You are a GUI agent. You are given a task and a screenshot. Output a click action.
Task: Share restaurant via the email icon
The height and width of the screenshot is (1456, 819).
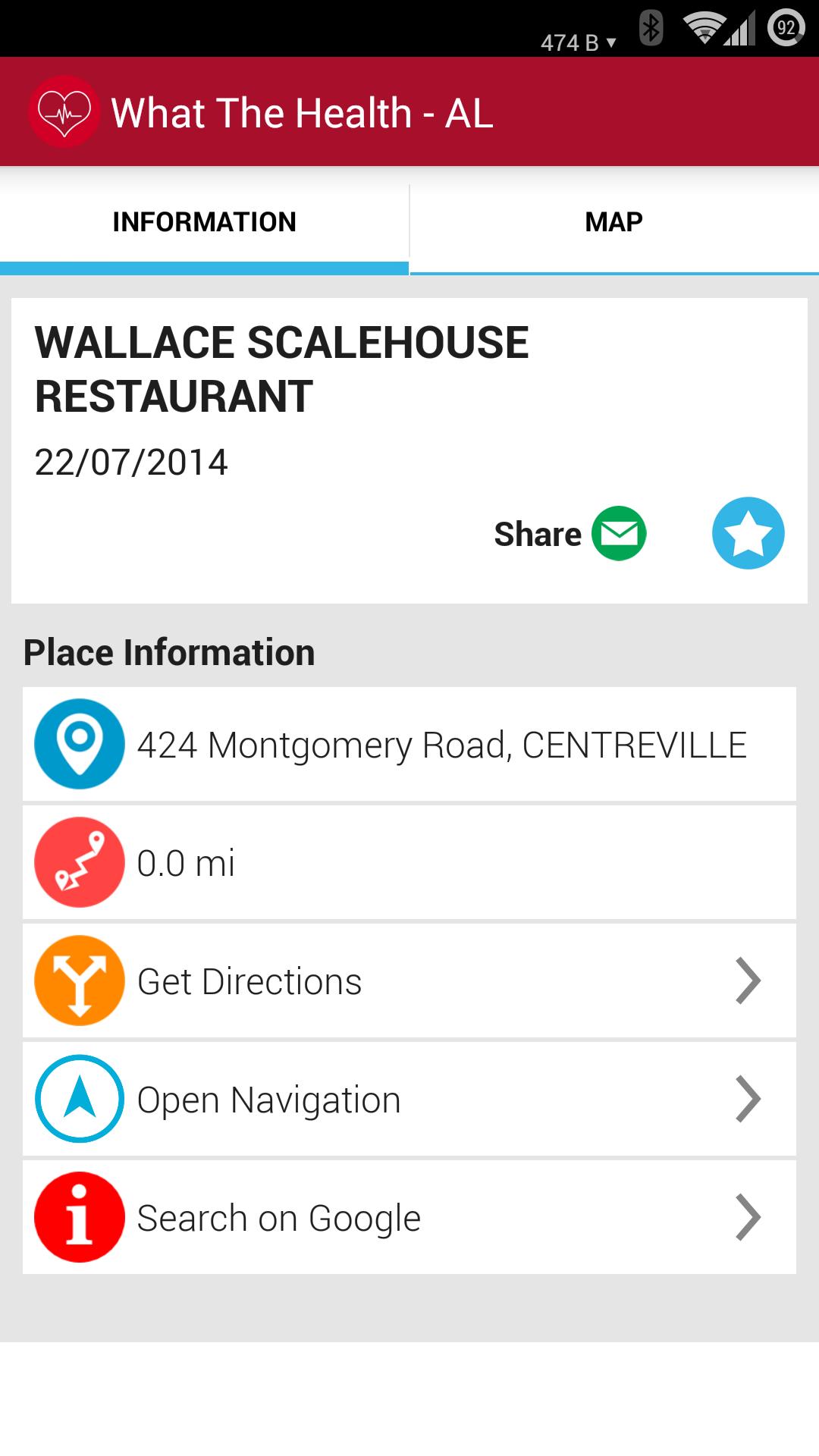click(x=619, y=533)
